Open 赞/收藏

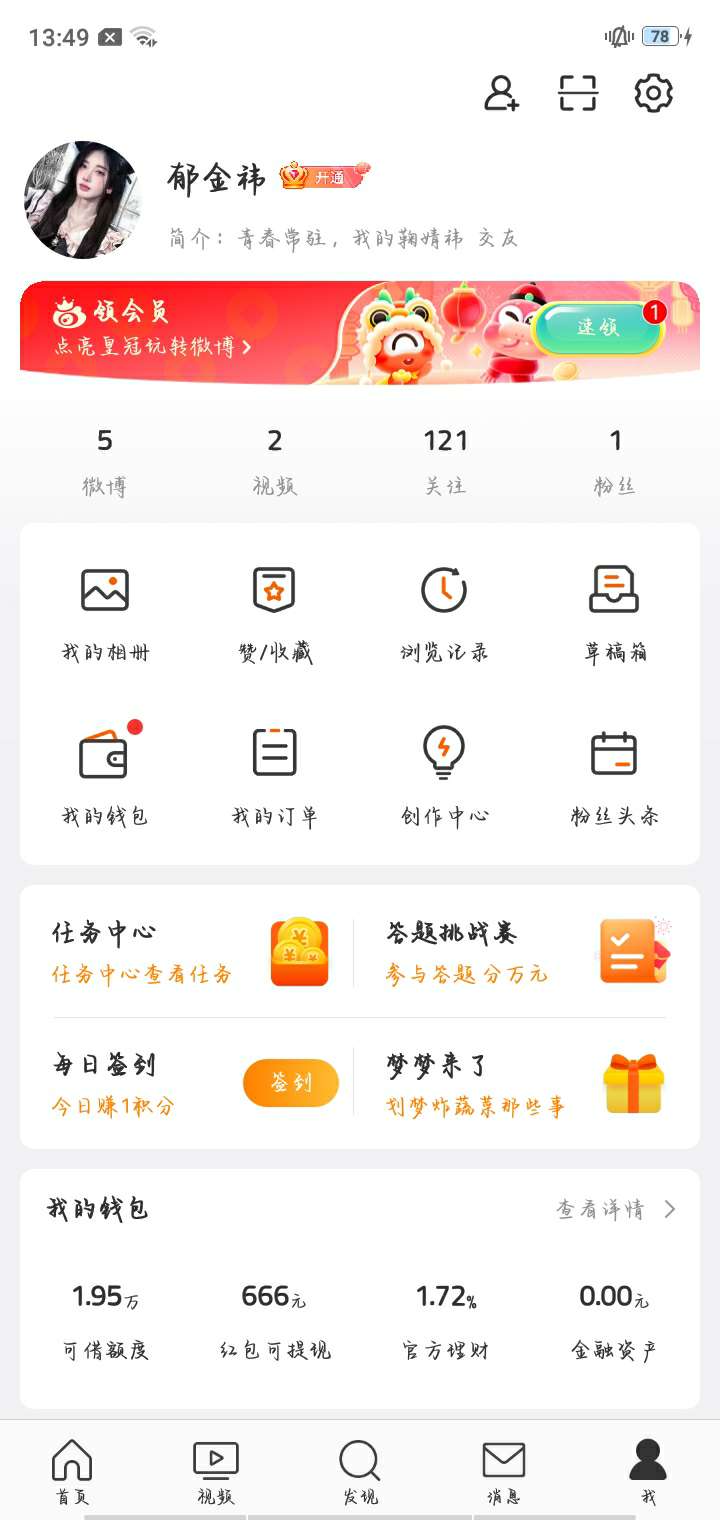point(274,612)
